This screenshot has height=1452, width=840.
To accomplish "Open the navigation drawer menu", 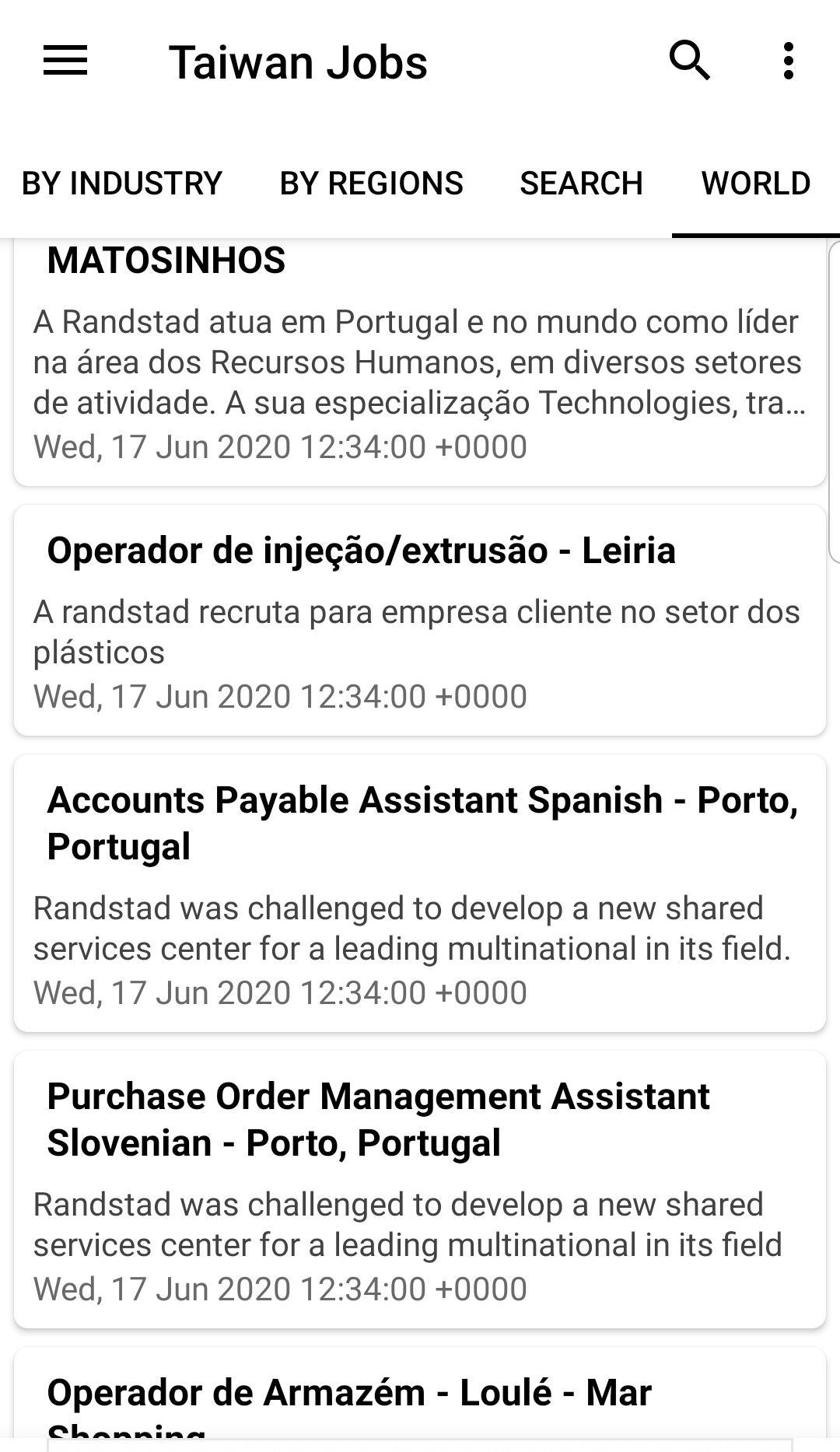I will click(65, 61).
